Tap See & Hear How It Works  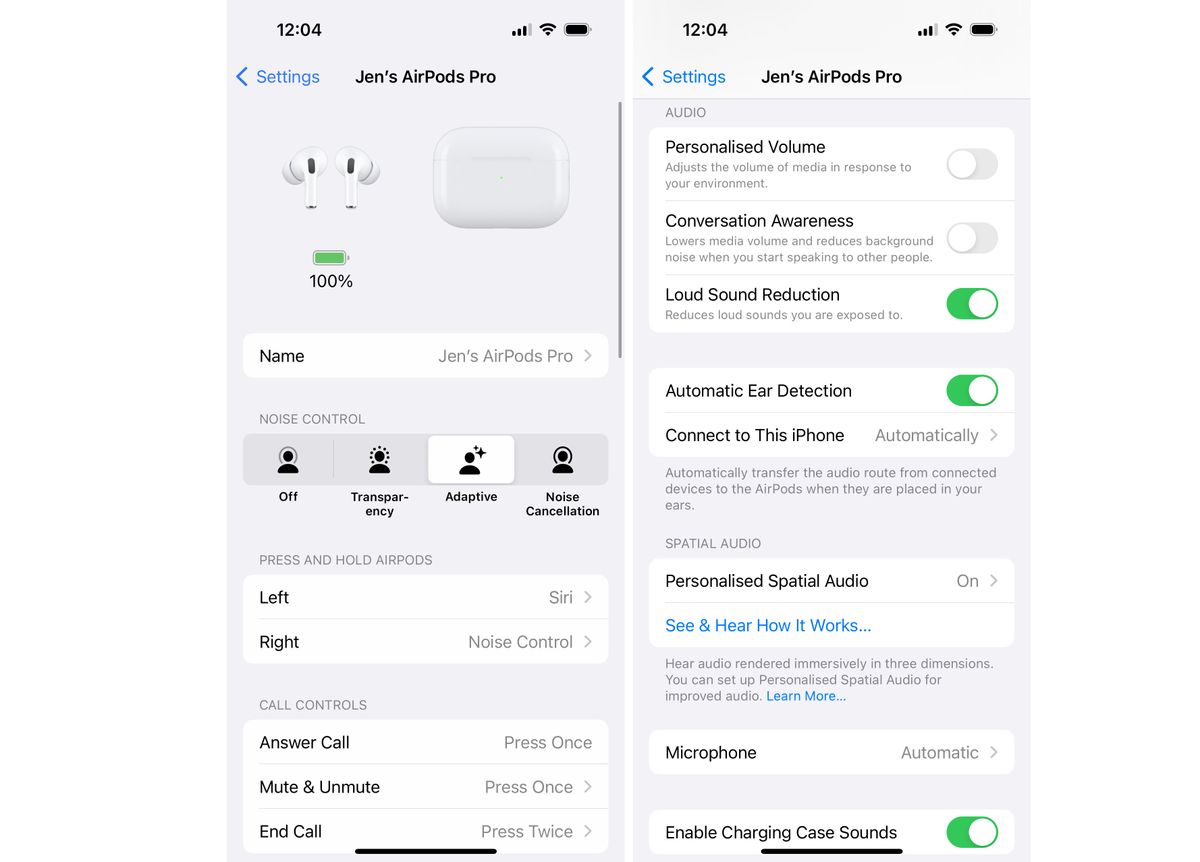click(768, 625)
